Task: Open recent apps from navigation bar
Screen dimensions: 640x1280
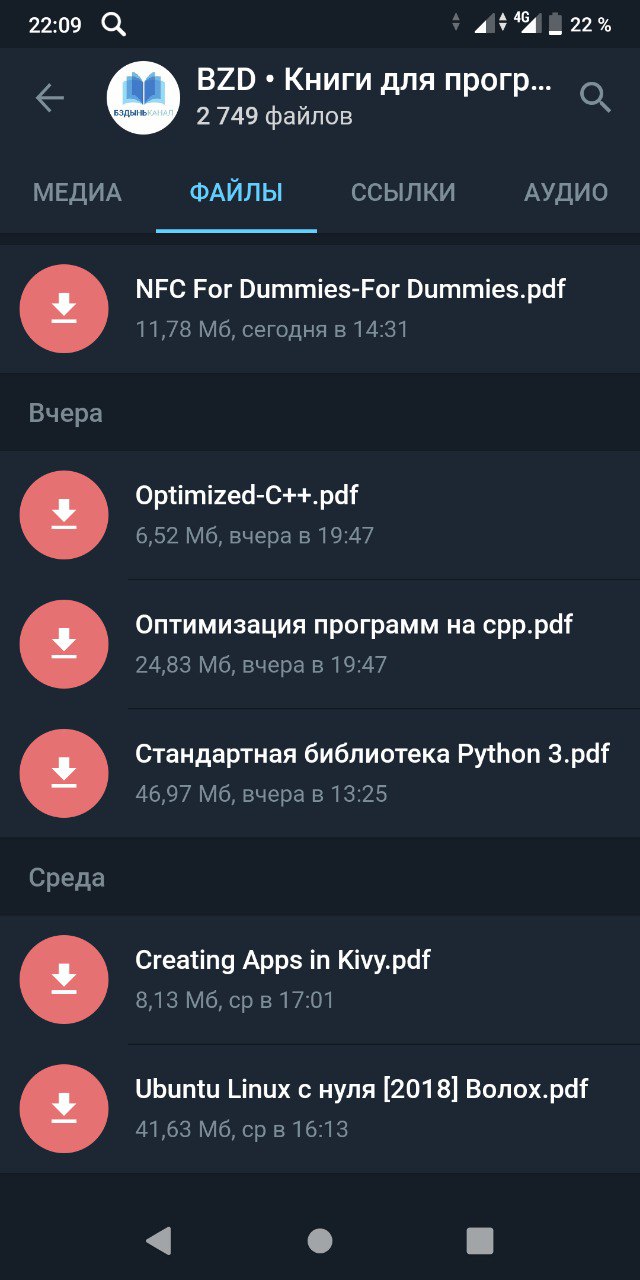Action: point(480,1241)
